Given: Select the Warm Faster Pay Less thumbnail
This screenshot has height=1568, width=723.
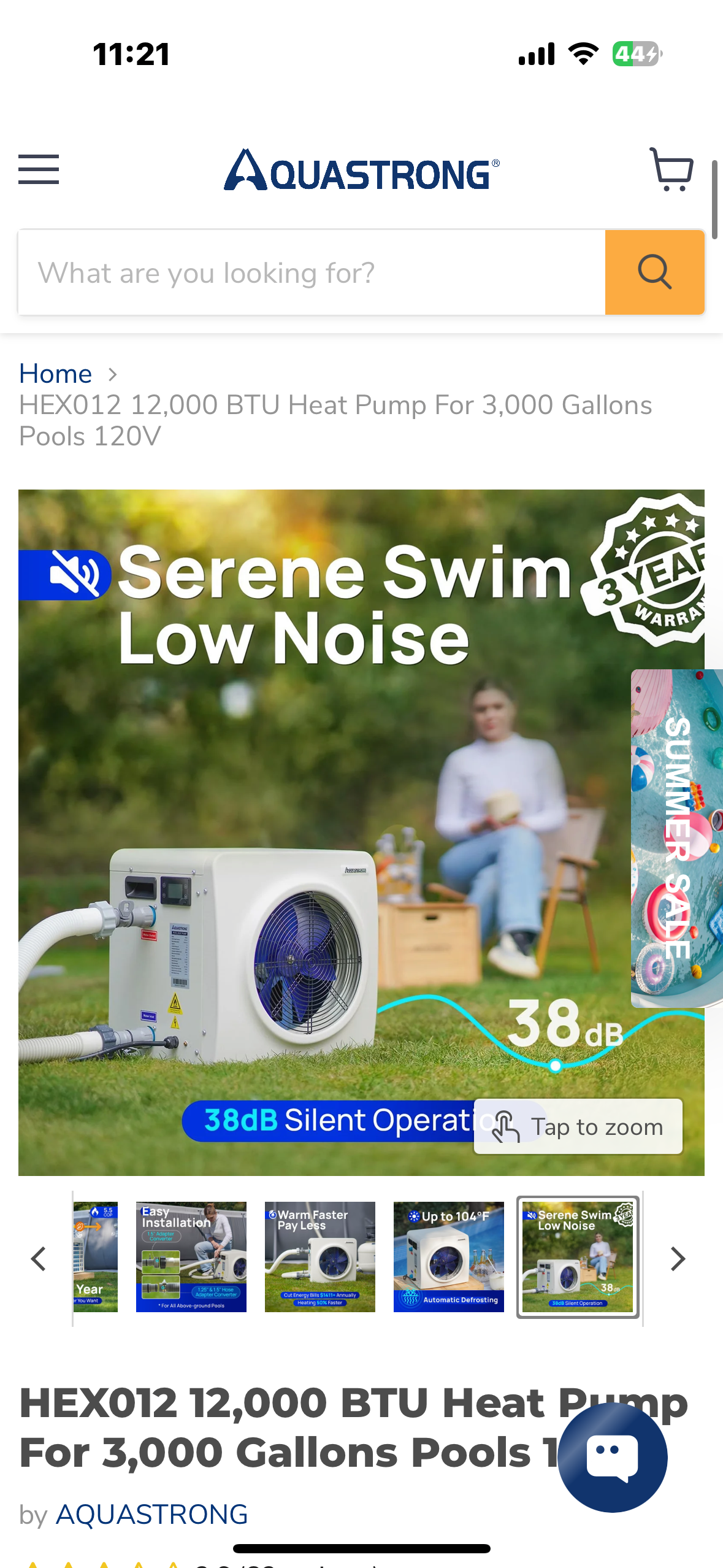Looking at the screenshot, I should tap(320, 1256).
